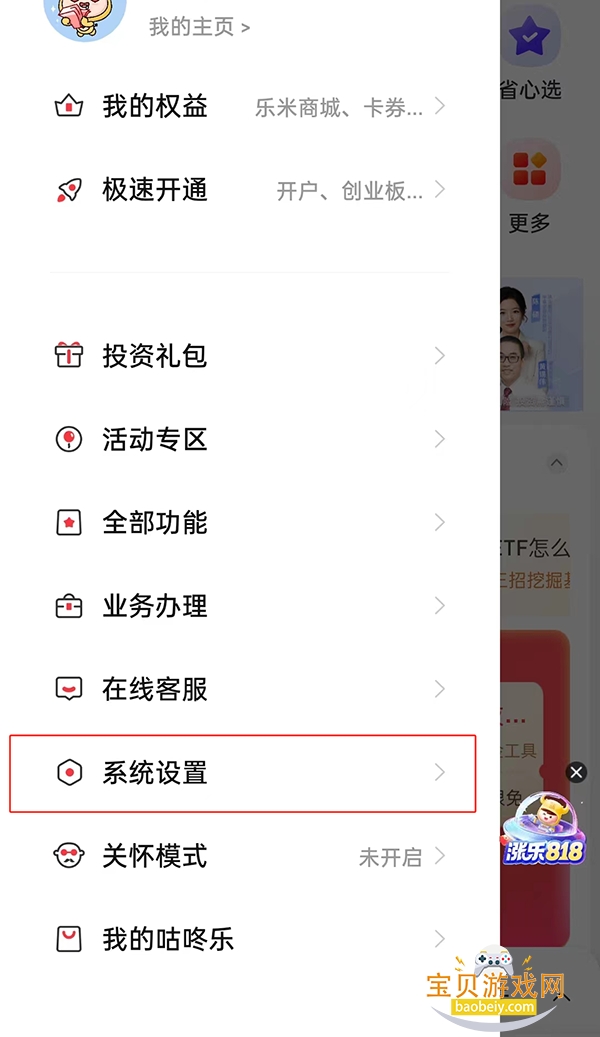Open the 涨乐818 floating promo
Image resolution: width=600 pixels, height=1037 pixels.
coord(544,830)
